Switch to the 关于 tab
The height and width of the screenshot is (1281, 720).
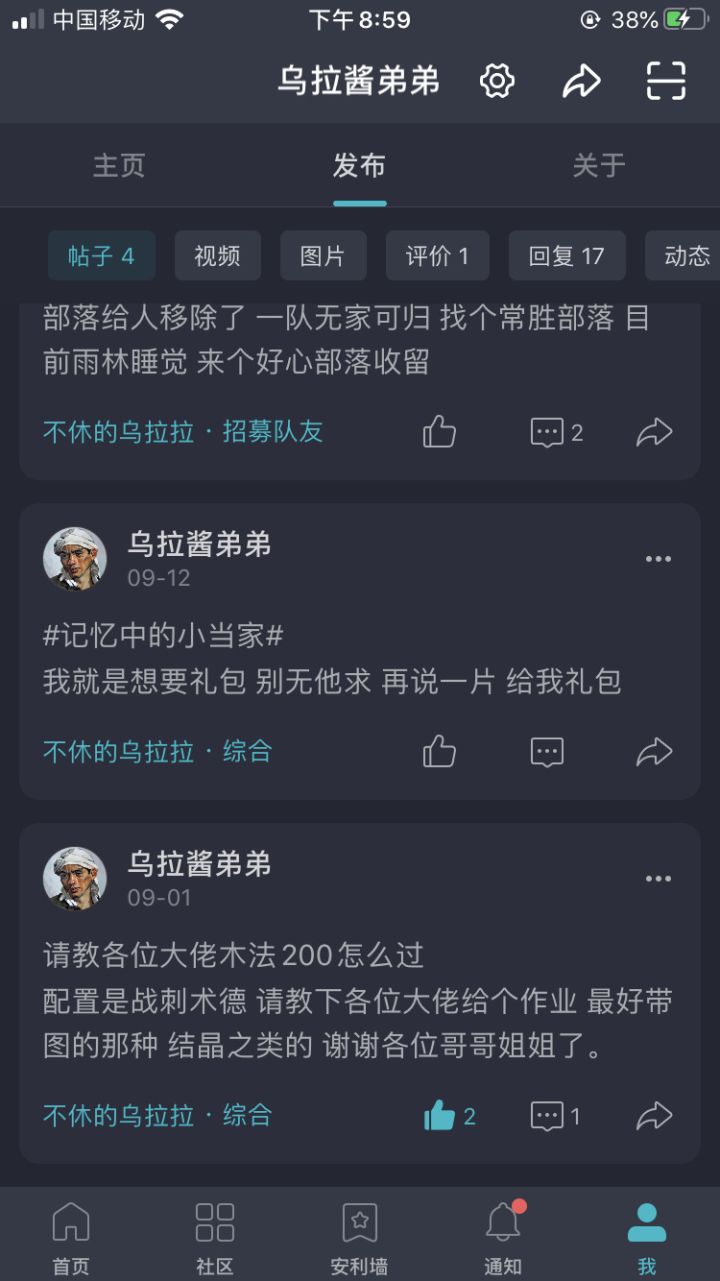599,166
